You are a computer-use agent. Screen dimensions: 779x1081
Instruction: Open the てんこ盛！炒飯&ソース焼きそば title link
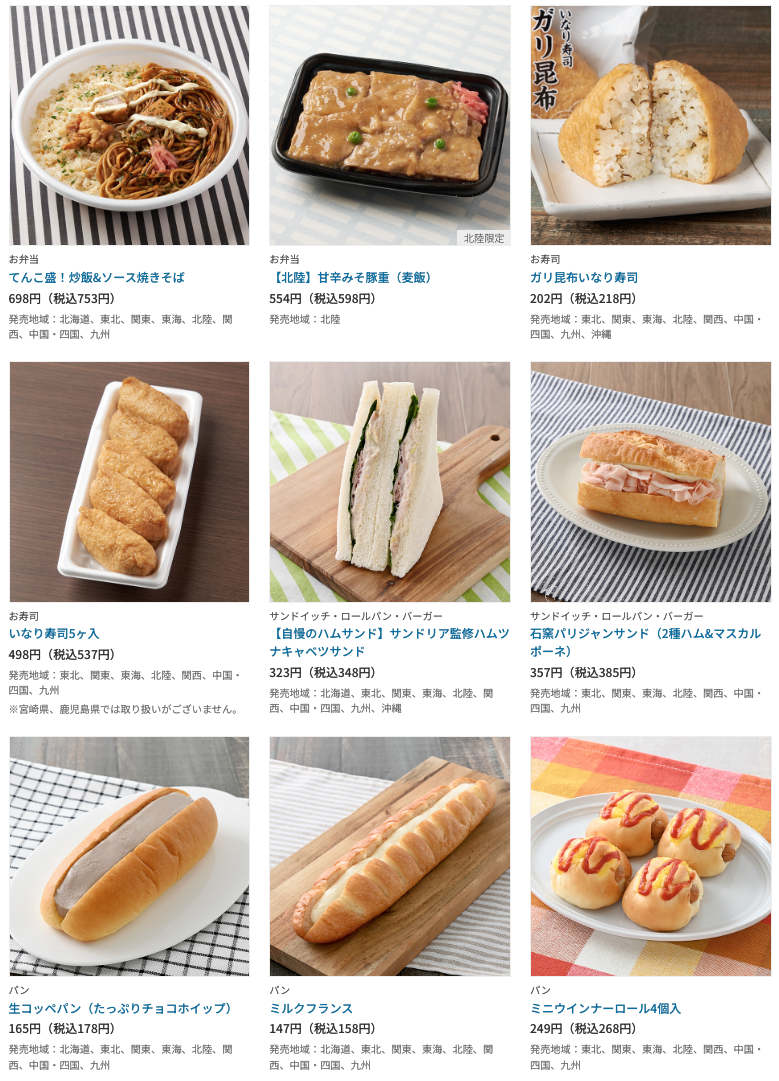point(97,277)
